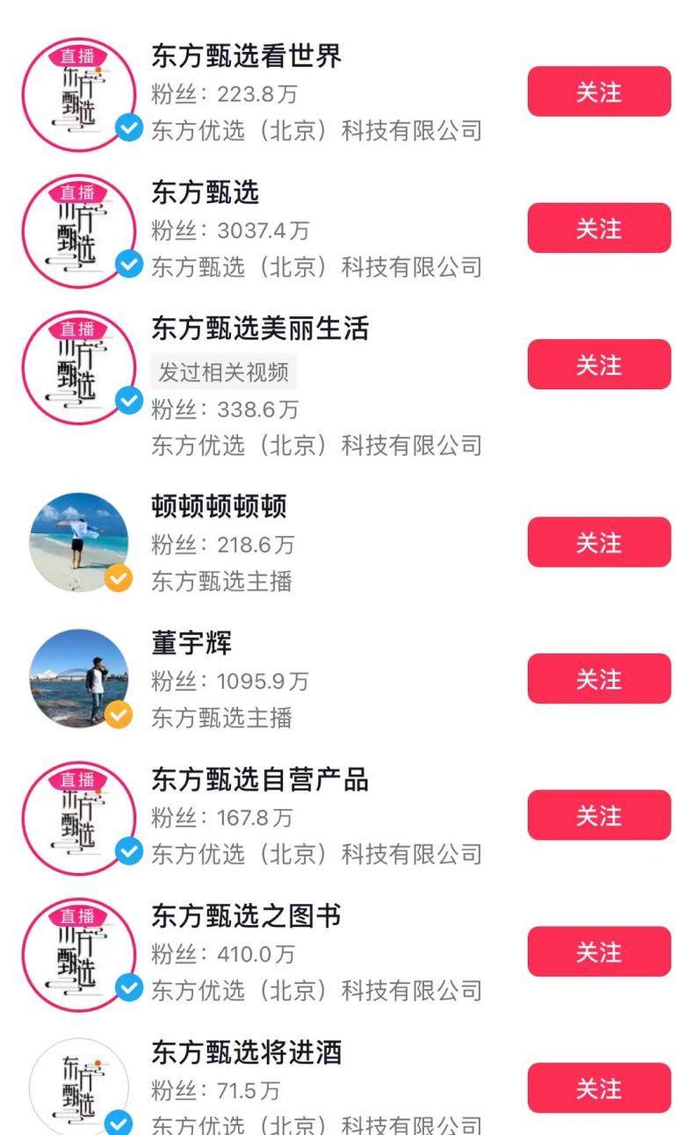Follow 顿顿顿顿顿
700x1135 pixels.
[598, 543]
